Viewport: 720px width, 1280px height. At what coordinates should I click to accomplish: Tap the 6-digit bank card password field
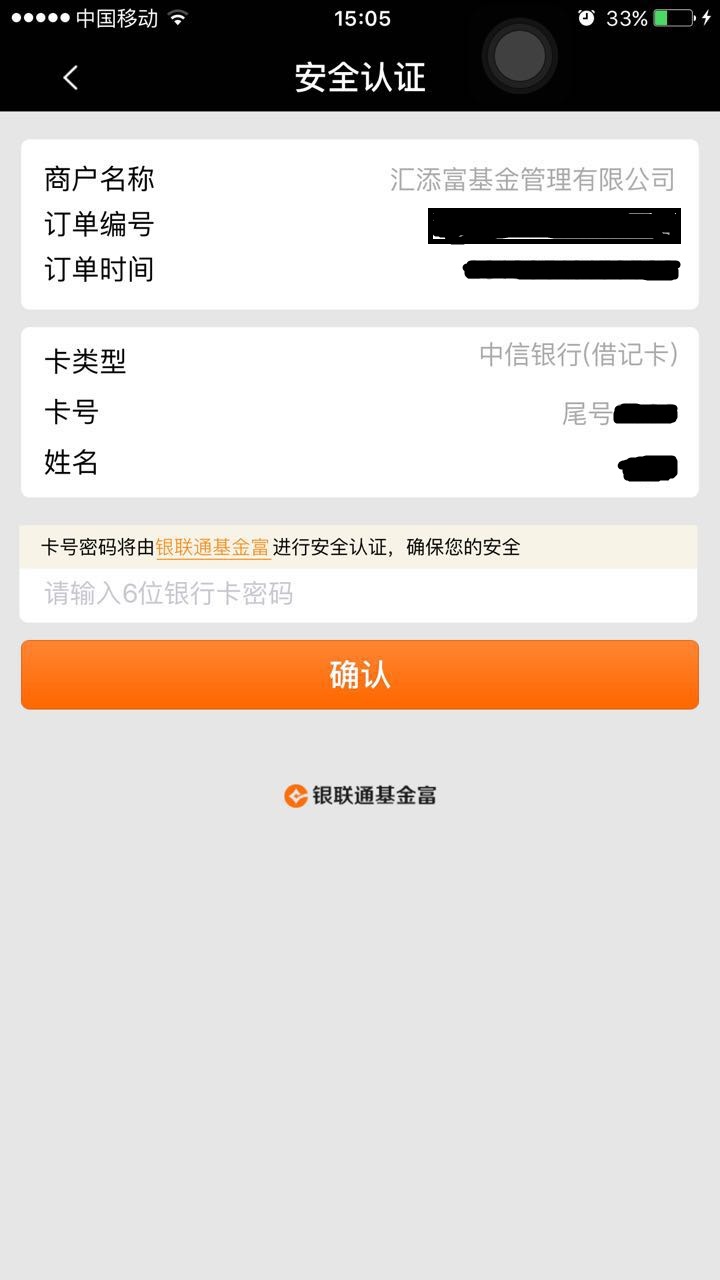point(358,594)
